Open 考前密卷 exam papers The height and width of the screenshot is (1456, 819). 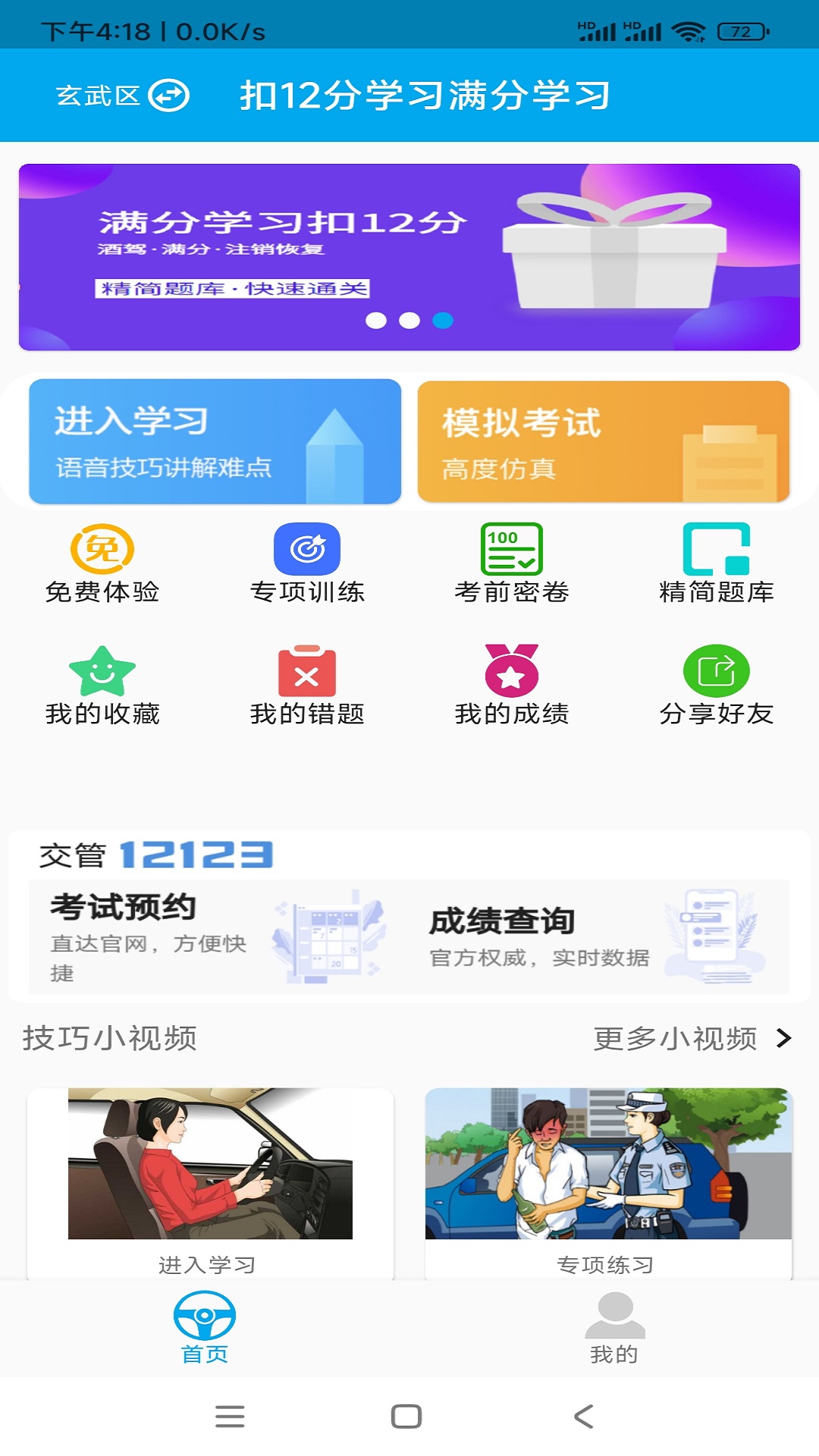pyautogui.click(x=512, y=563)
